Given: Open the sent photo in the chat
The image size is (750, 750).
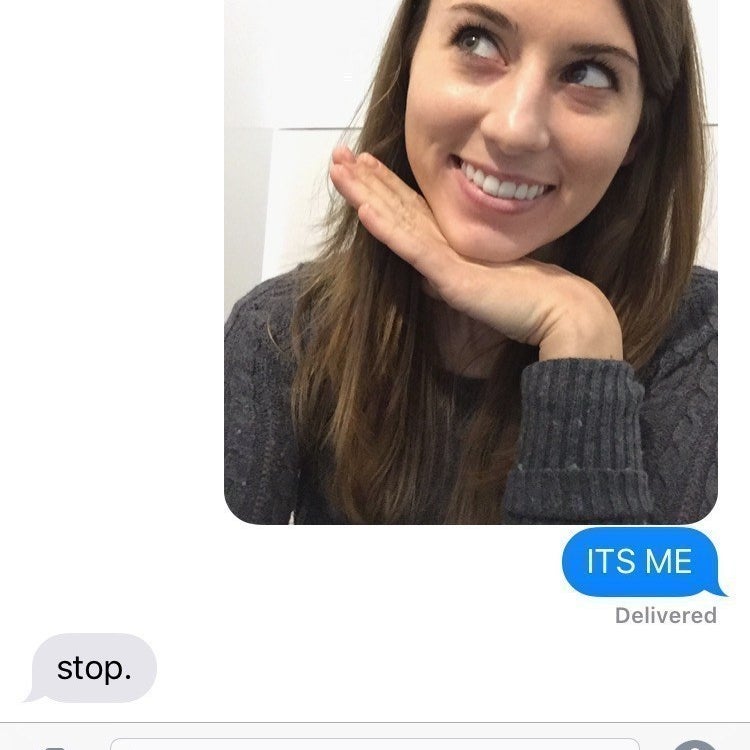Looking at the screenshot, I should [470, 260].
